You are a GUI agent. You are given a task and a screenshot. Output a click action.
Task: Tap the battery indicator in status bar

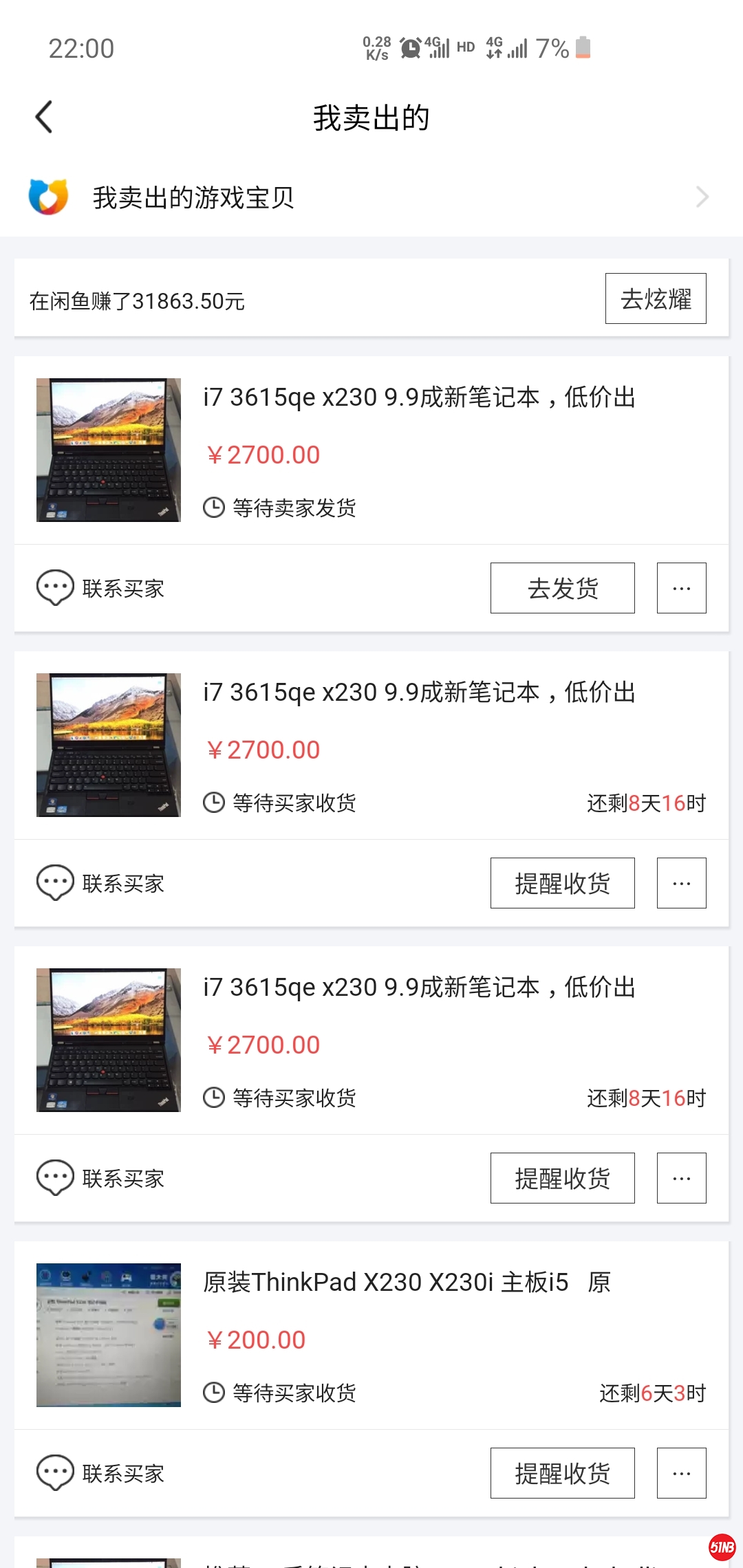[582, 47]
